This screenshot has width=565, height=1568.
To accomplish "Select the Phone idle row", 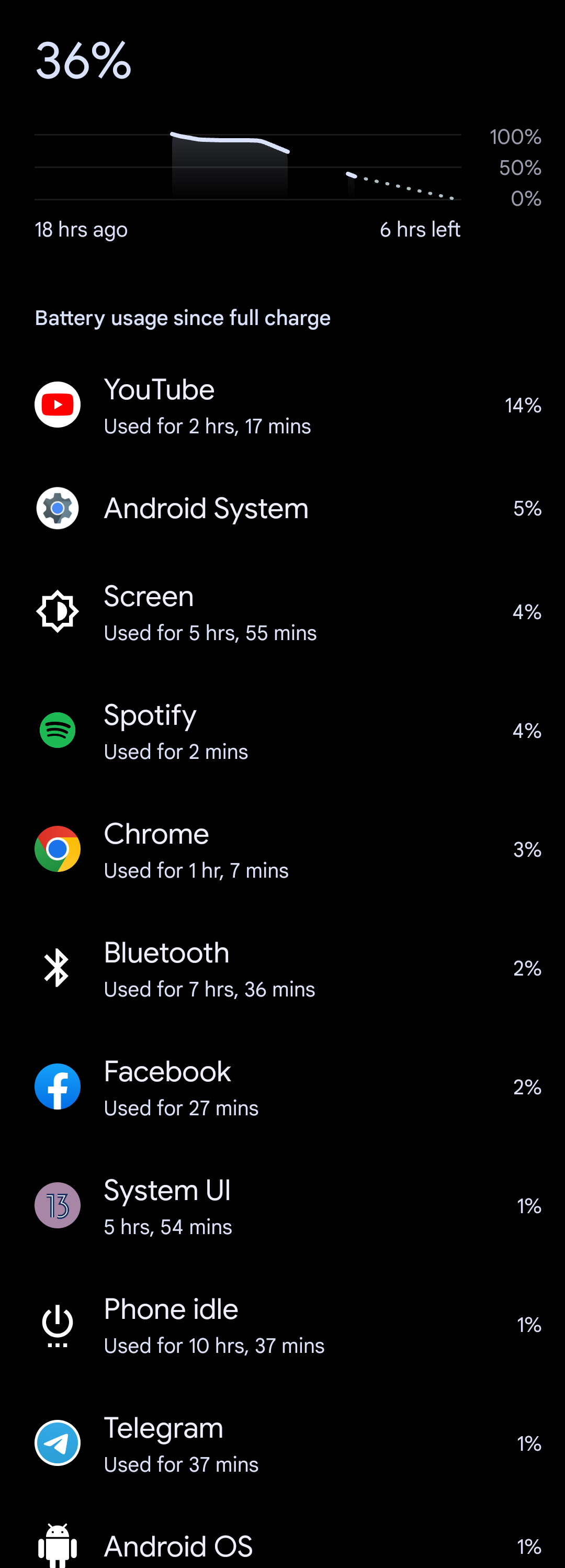I will coord(282,1325).
